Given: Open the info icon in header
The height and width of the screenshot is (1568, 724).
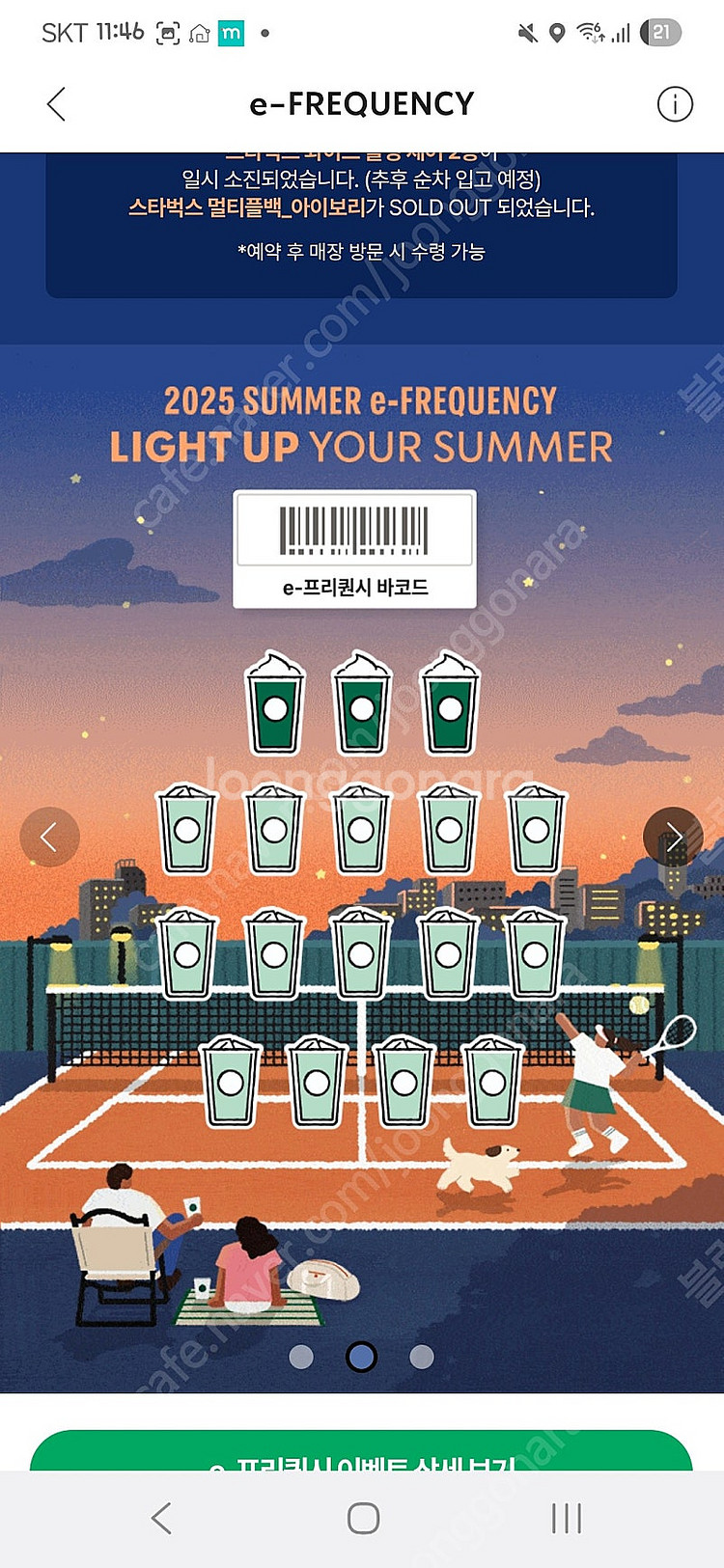Looking at the screenshot, I should coord(675,104).
